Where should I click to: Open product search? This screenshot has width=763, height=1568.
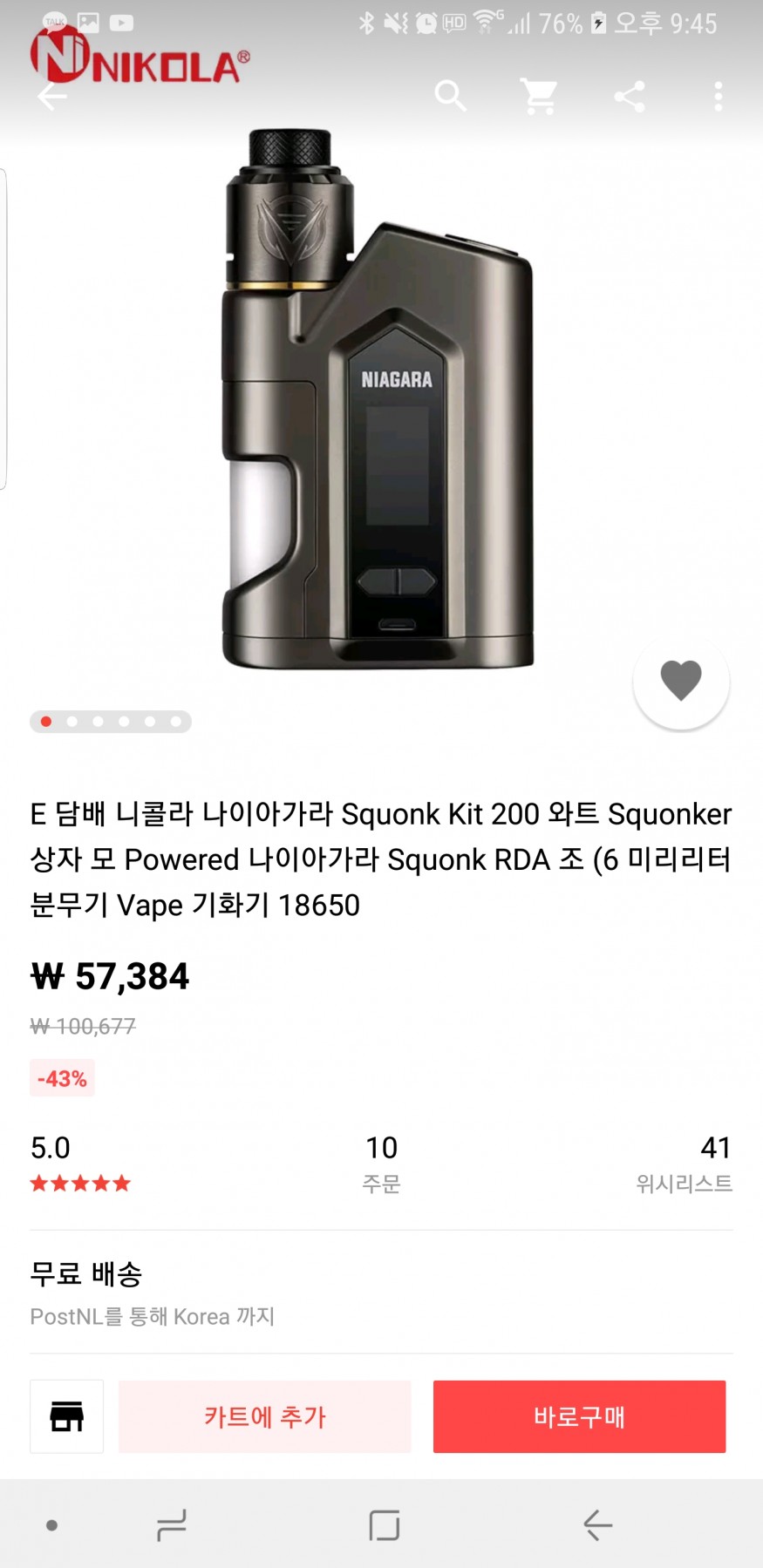coord(451,95)
